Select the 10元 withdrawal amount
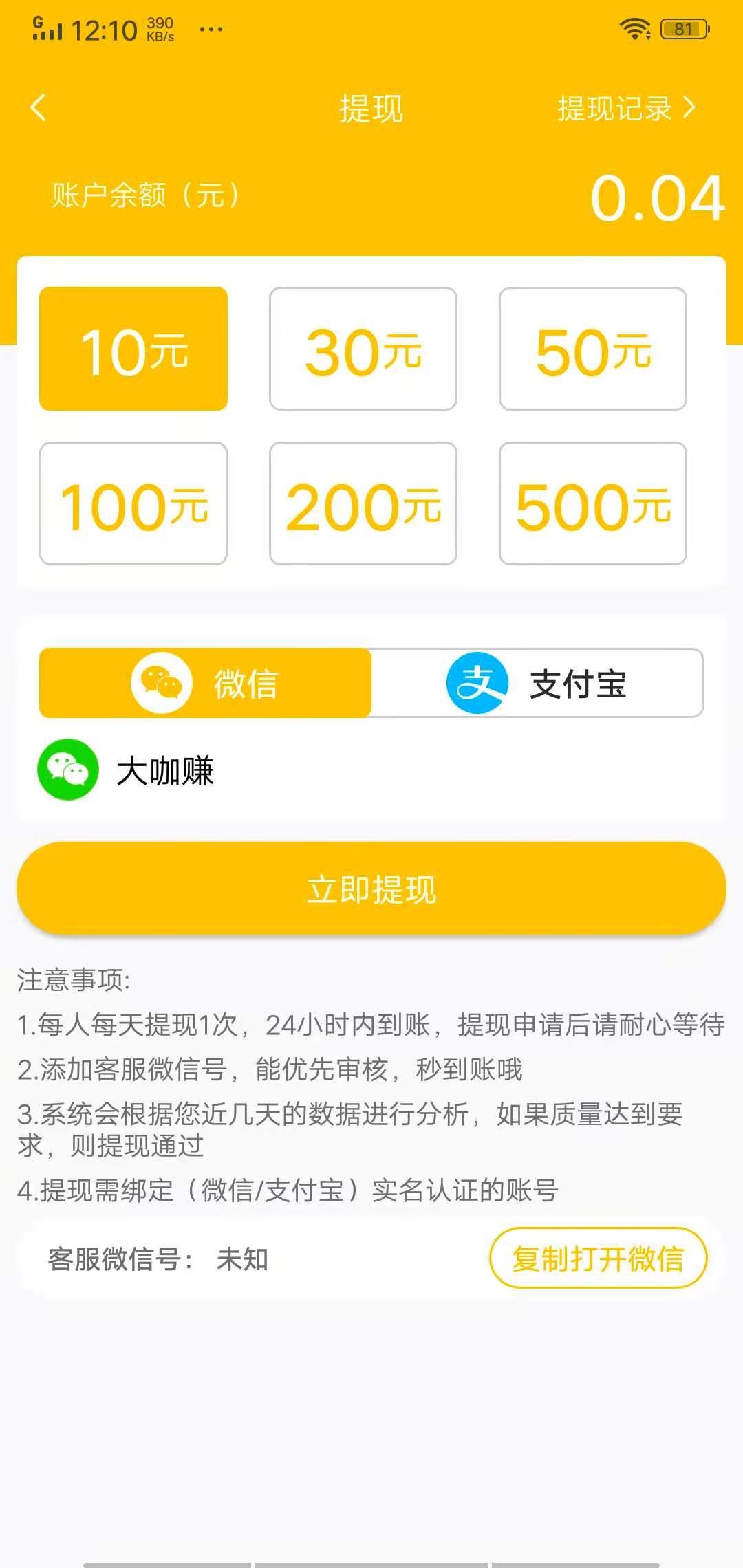The width and height of the screenshot is (743, 1568). point(133,349)
